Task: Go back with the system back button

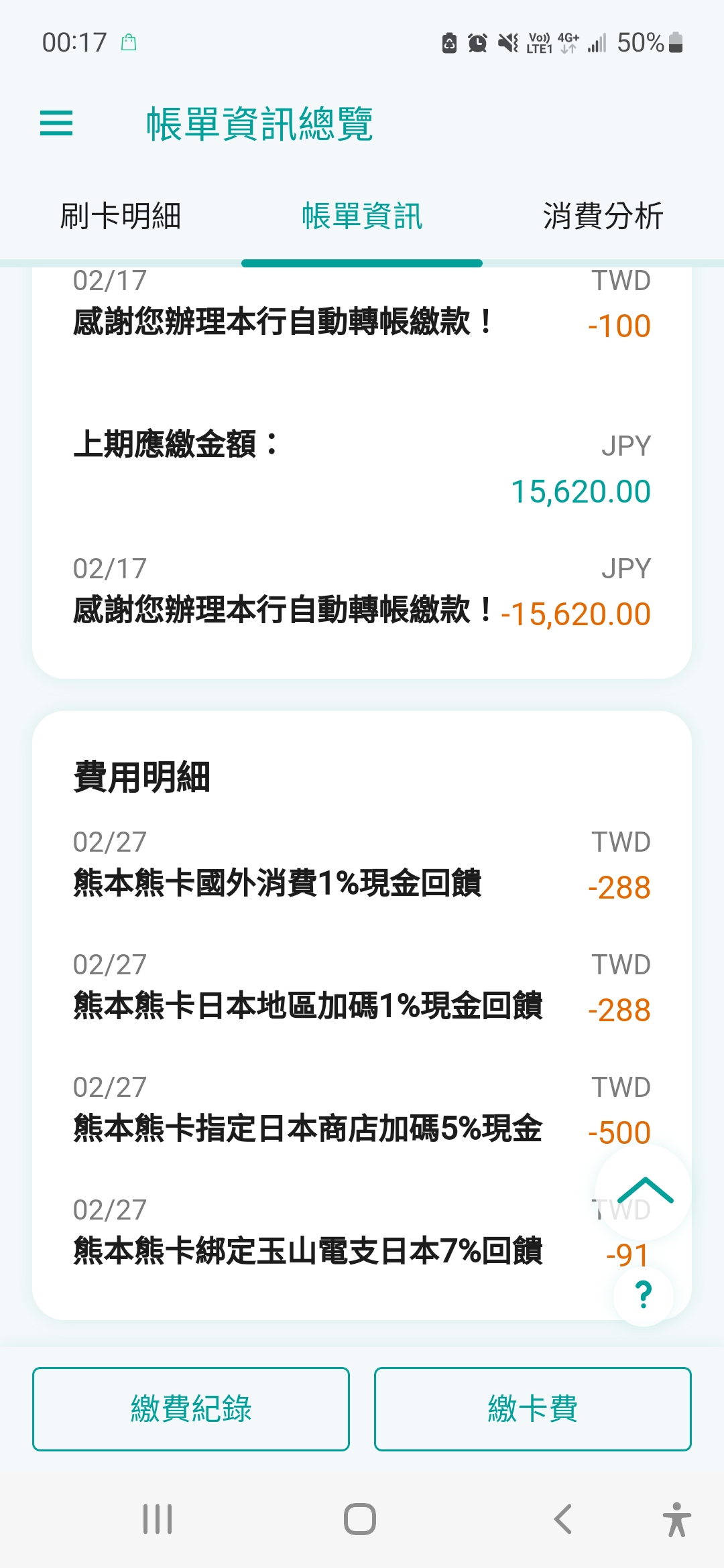Action: pos(563,1519)
